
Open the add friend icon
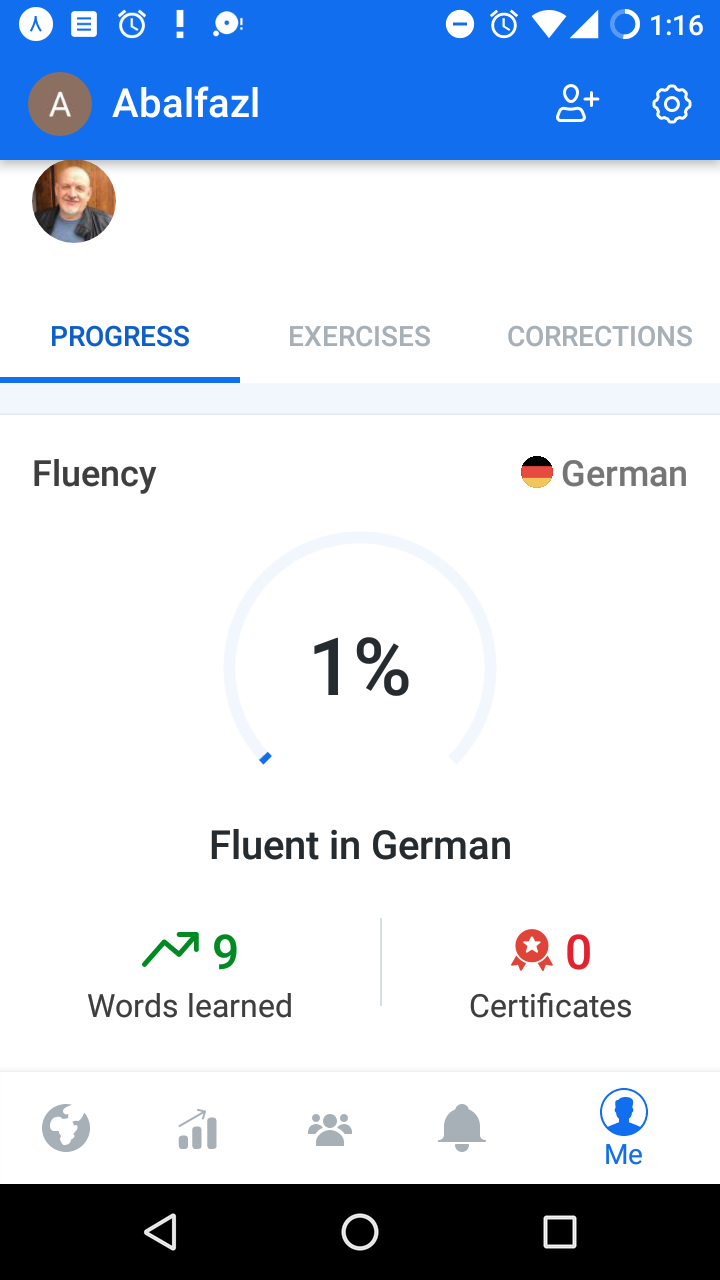(577, 104)
